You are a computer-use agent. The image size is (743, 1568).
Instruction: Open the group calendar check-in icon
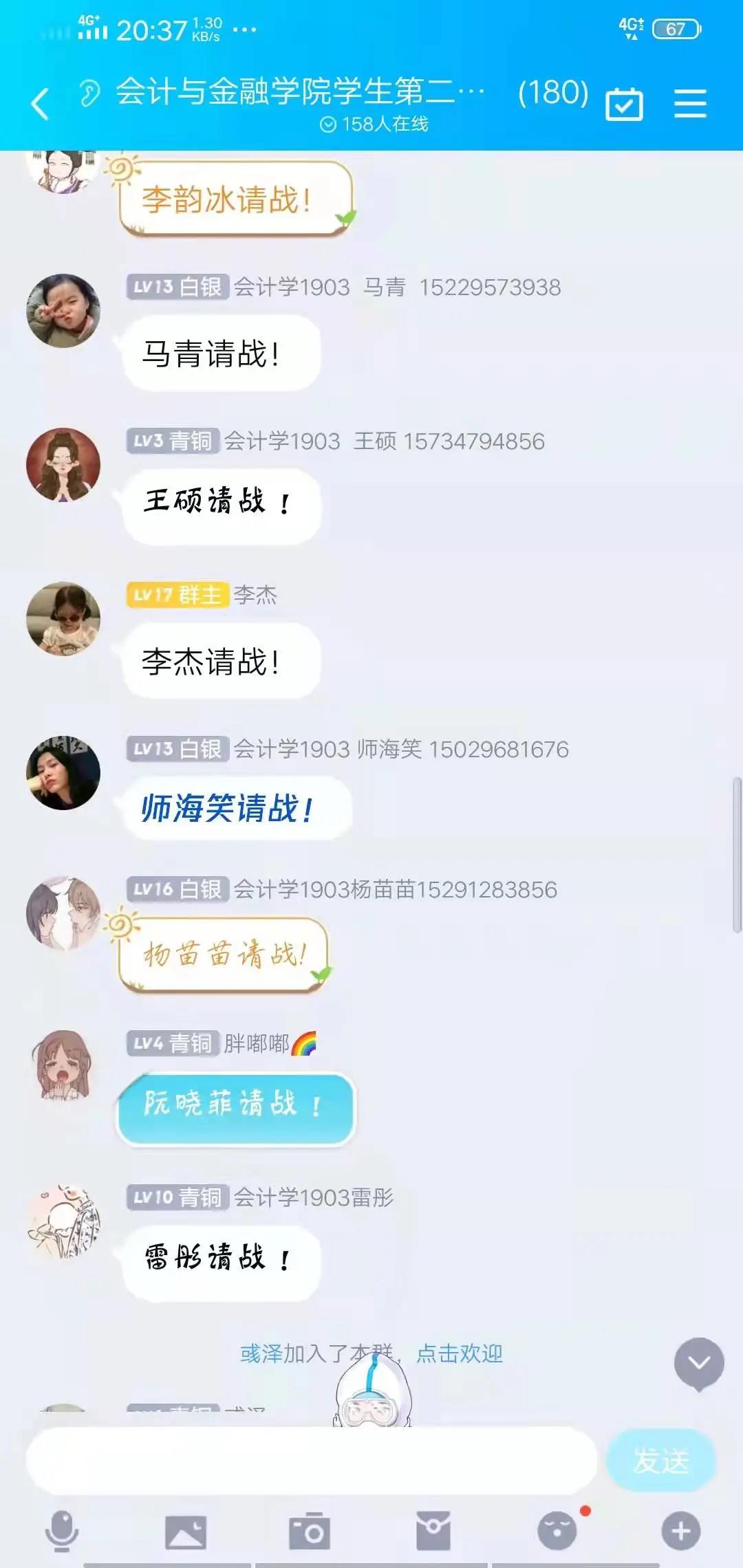click(623, 105)
